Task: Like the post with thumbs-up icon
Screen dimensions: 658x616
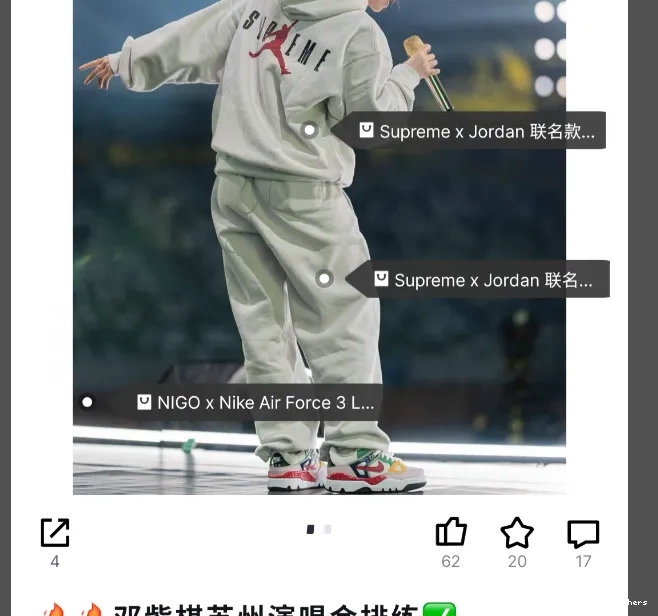Action: [451, 533]
